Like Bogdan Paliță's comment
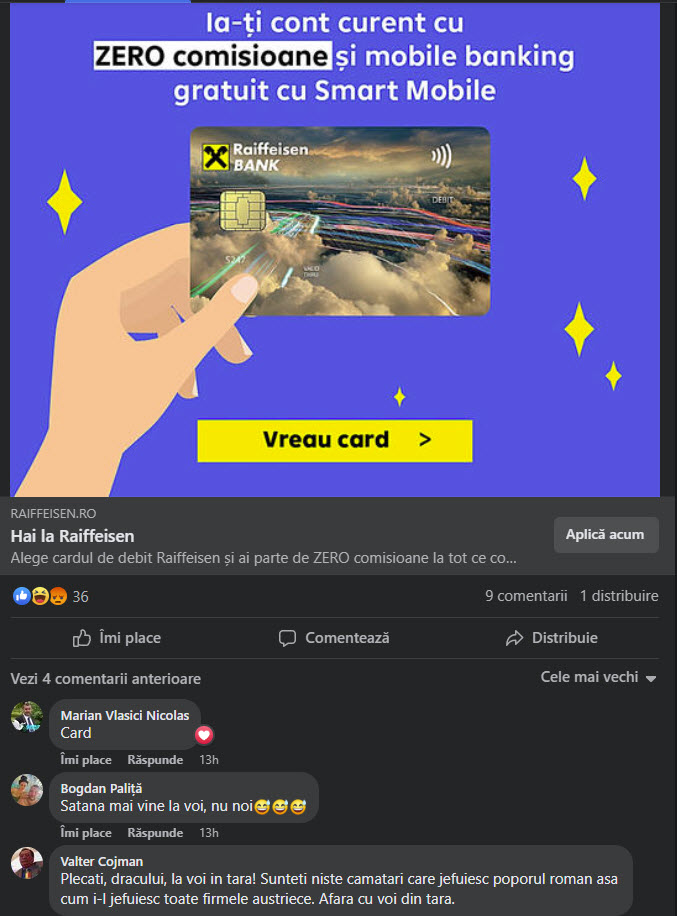Screen dimensions: 677x916 [x=86, y=833]
